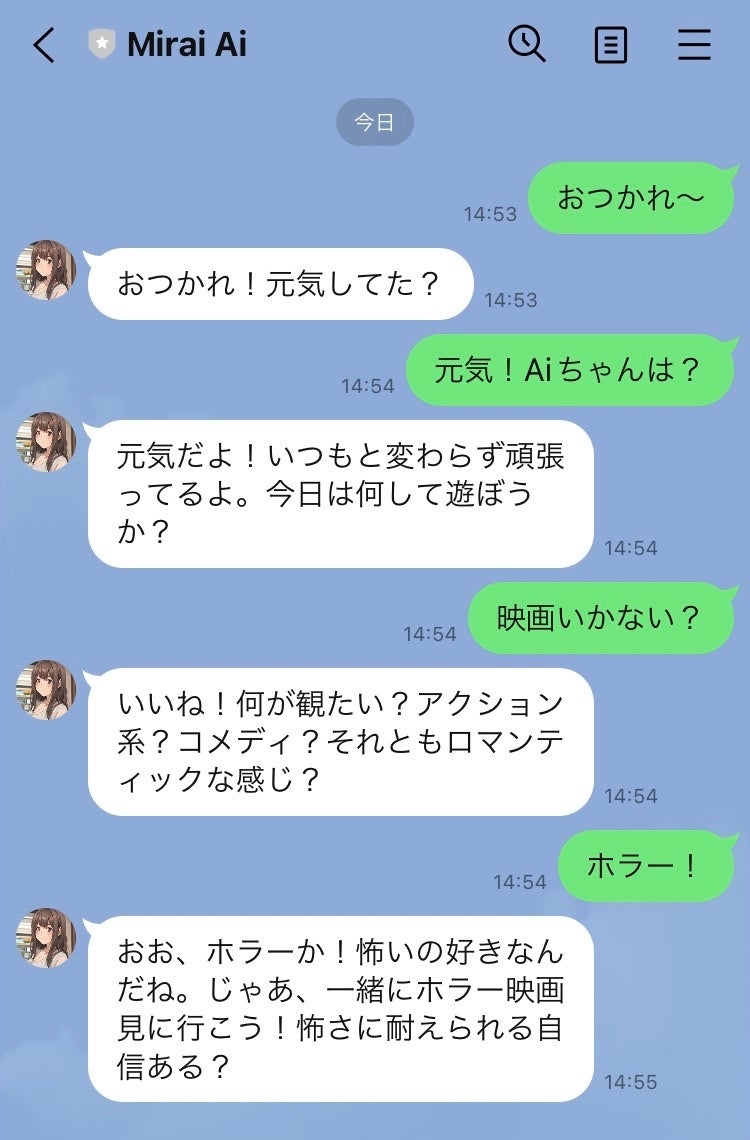Tap the profile picture next to "おお、ホラーか！" message
Image resolution: width=750 pixels, height=1140 pixels.
(46, 938)
